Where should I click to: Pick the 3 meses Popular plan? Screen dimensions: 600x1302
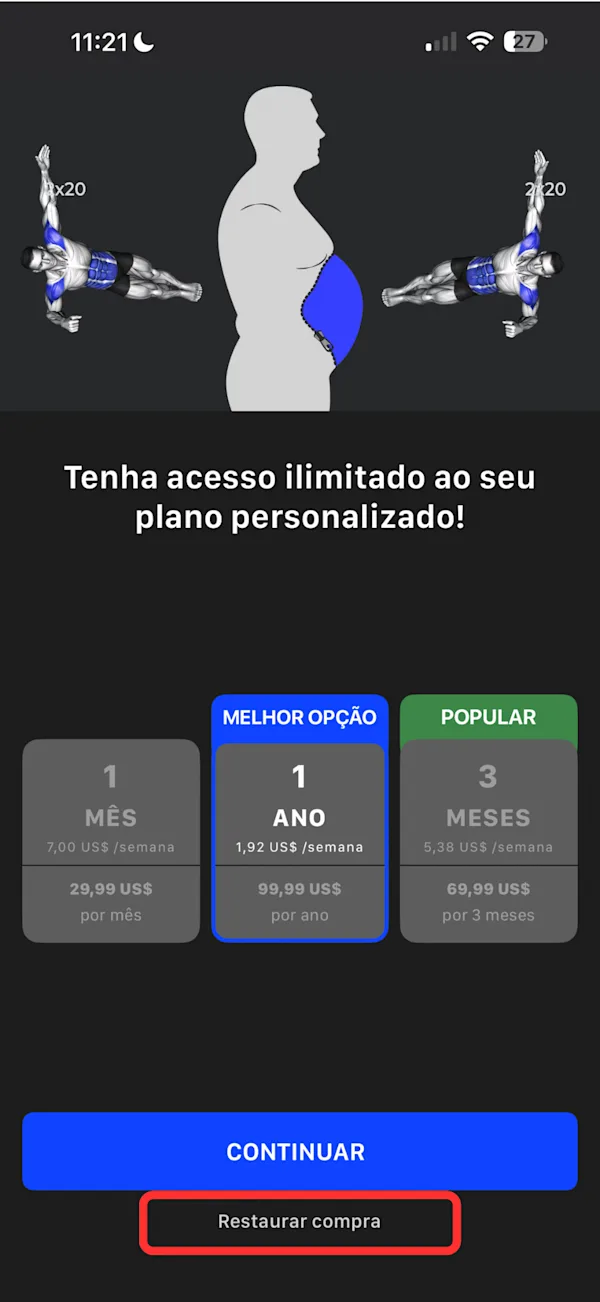[489, 818]
